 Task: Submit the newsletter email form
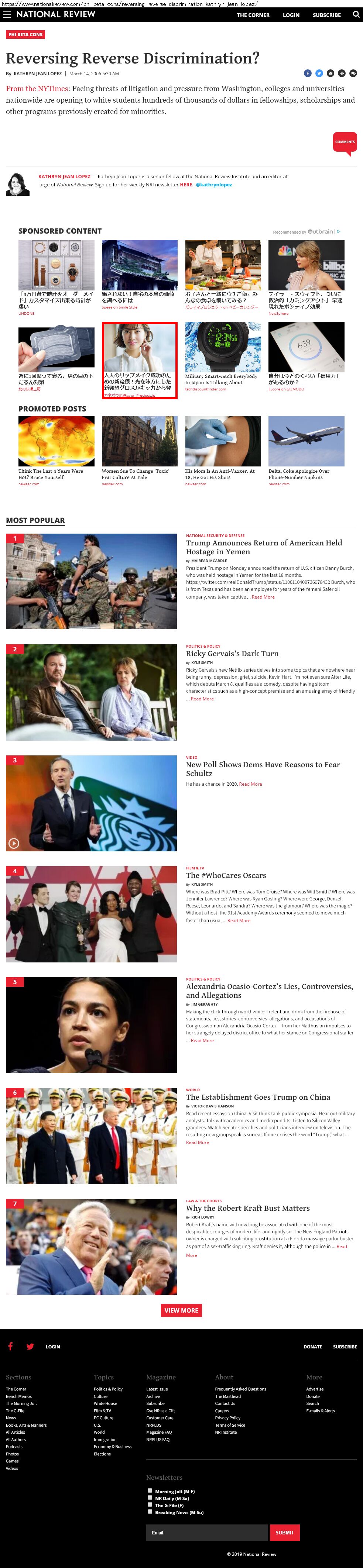(284, 1532)
